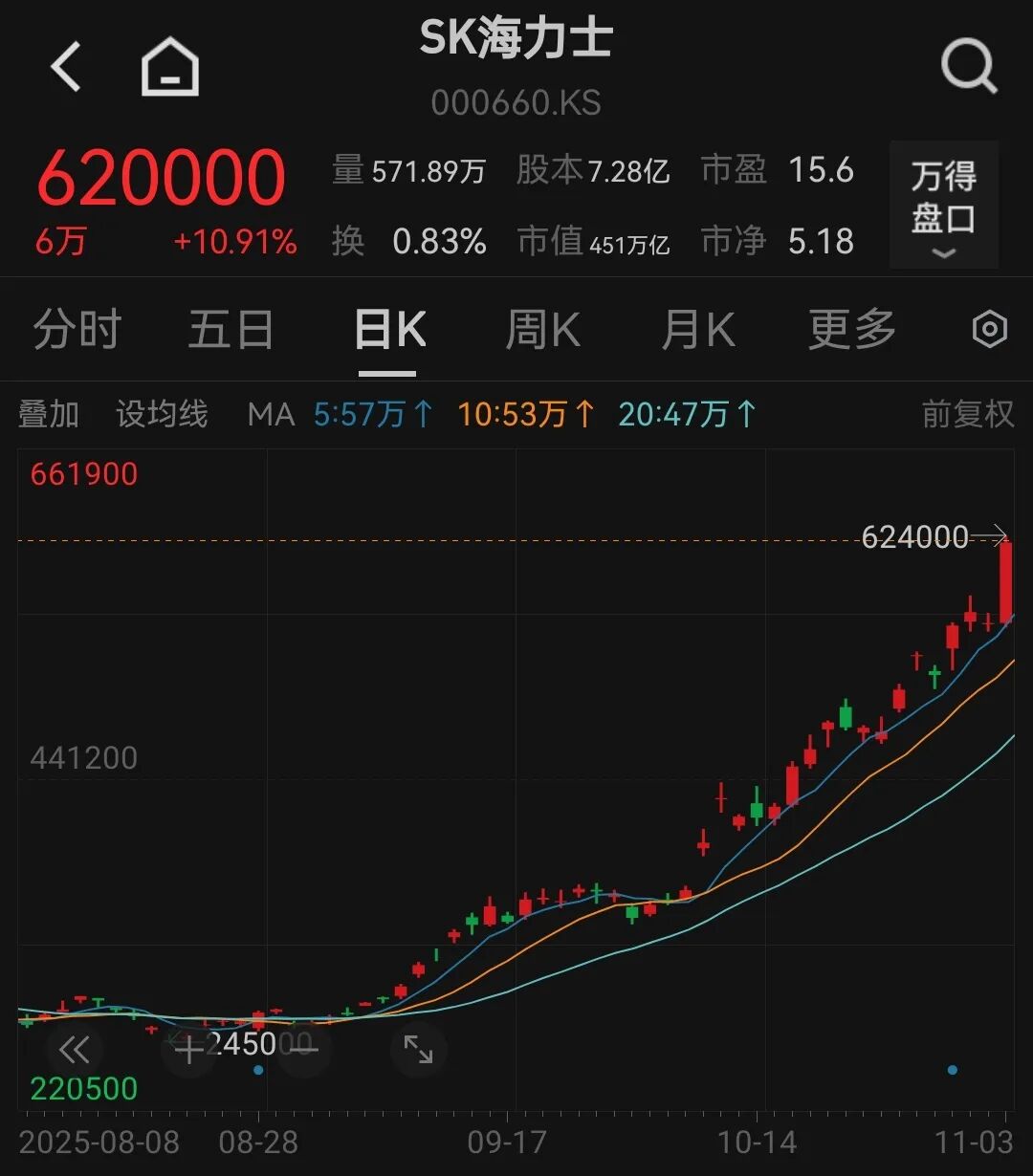Open chart settings hexagon icon
The height and width of the screenshot is (1176, 1033).
click(989, 330)
